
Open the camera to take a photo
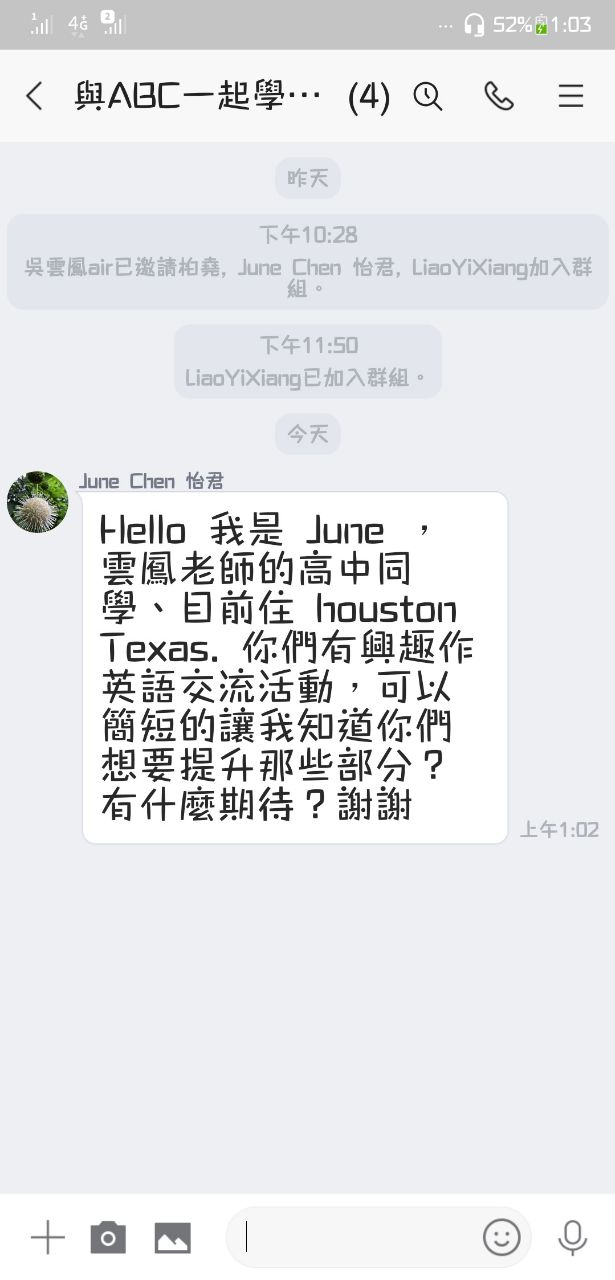[108, 1237]
